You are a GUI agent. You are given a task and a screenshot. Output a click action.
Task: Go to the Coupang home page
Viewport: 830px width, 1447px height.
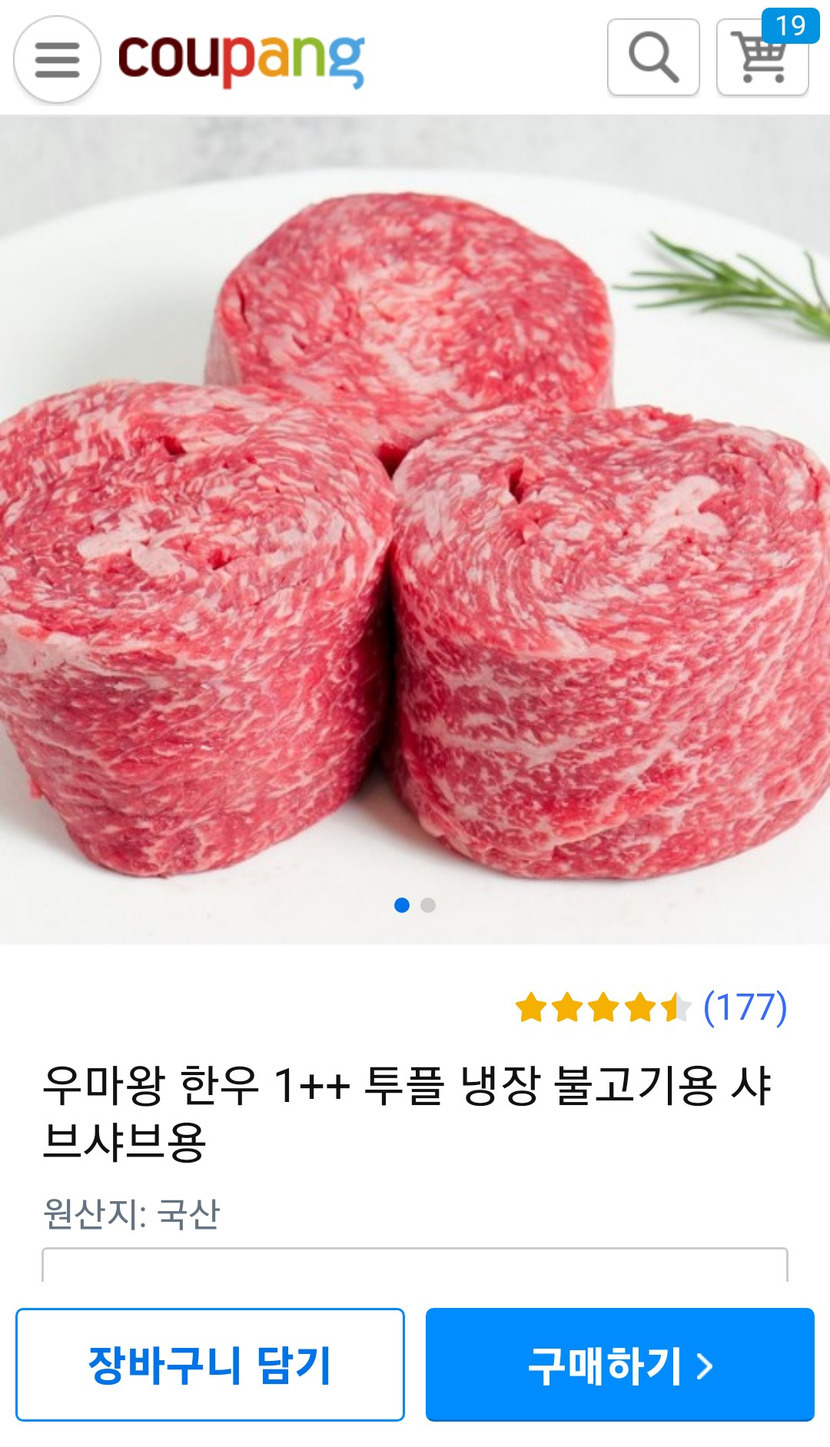241,59
